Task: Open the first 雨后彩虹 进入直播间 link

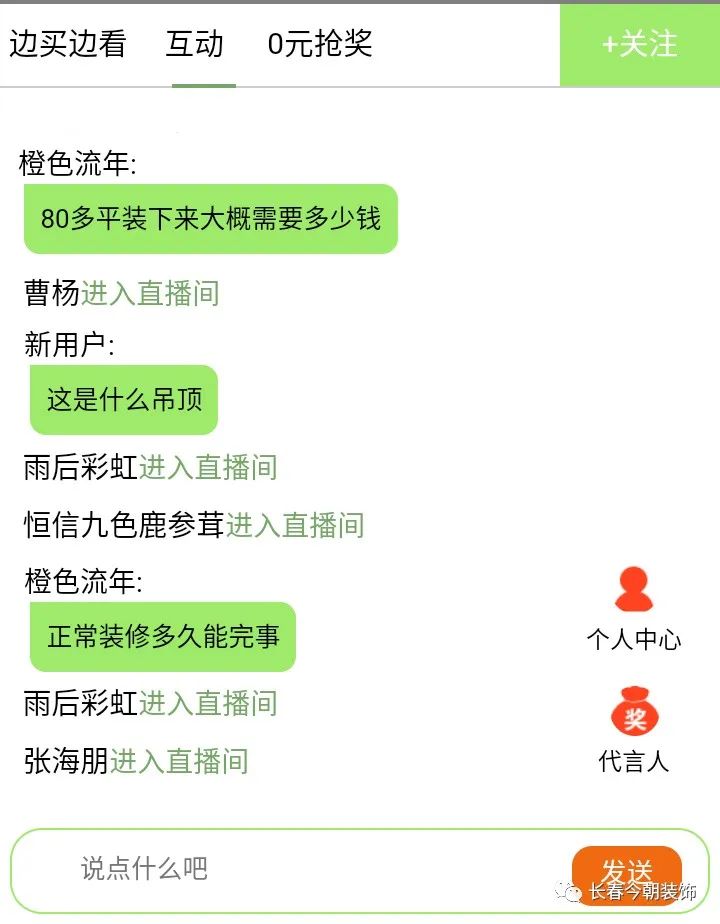Action: coord(207,468)
